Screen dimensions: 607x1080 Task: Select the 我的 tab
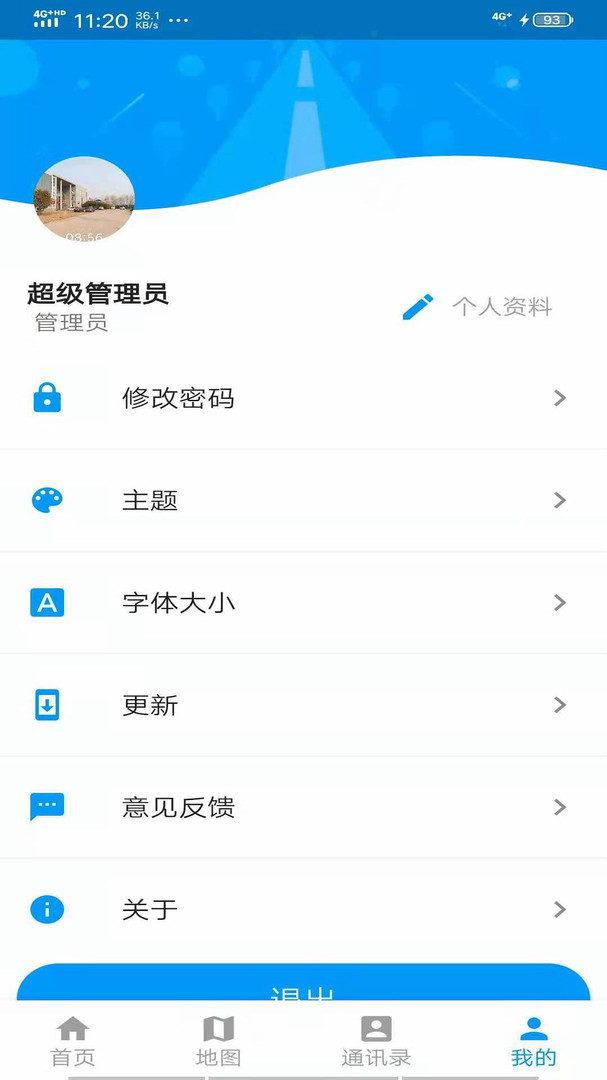coord(533,1042)
